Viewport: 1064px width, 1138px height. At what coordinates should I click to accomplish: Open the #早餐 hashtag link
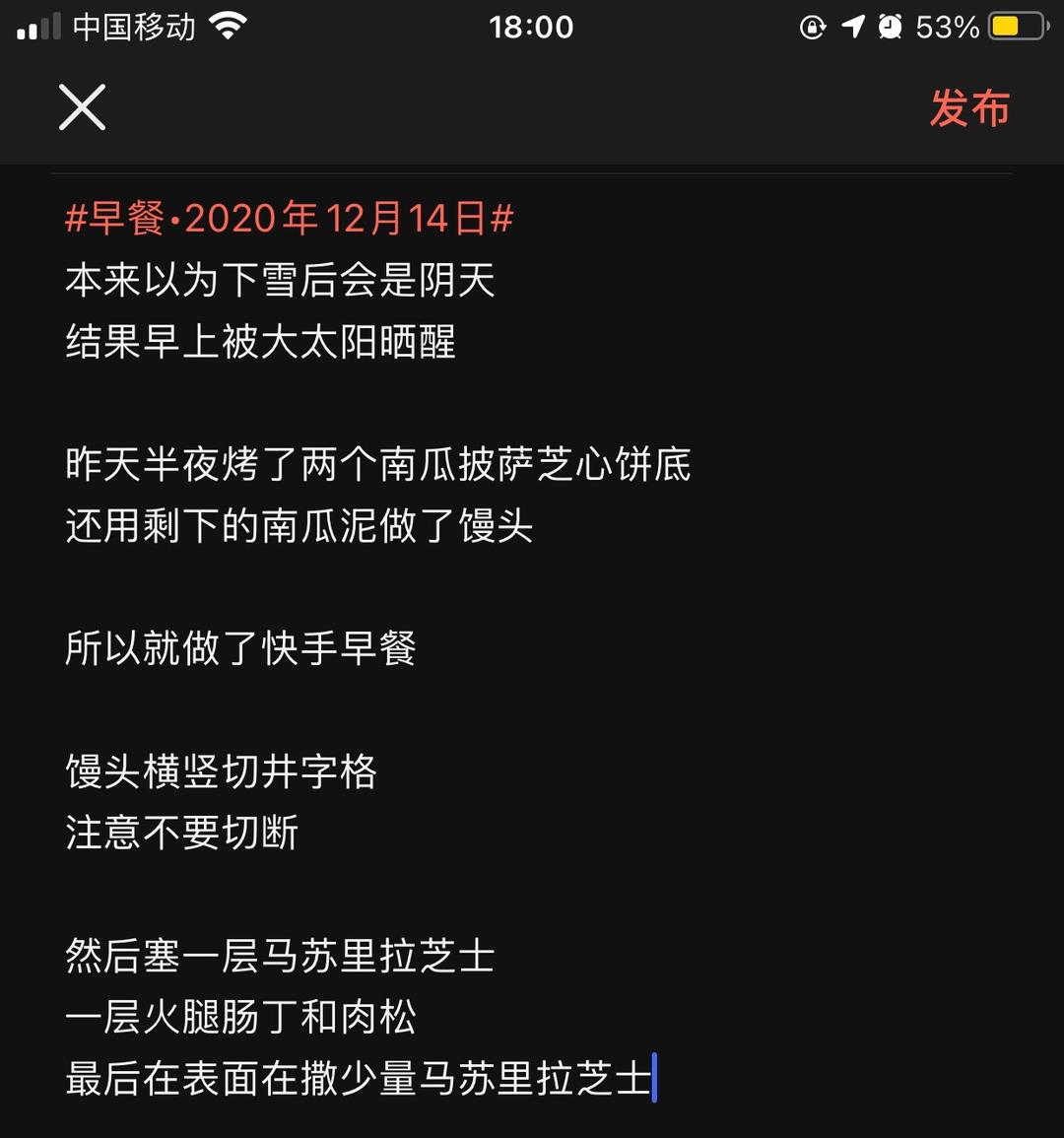coord(111,221)
